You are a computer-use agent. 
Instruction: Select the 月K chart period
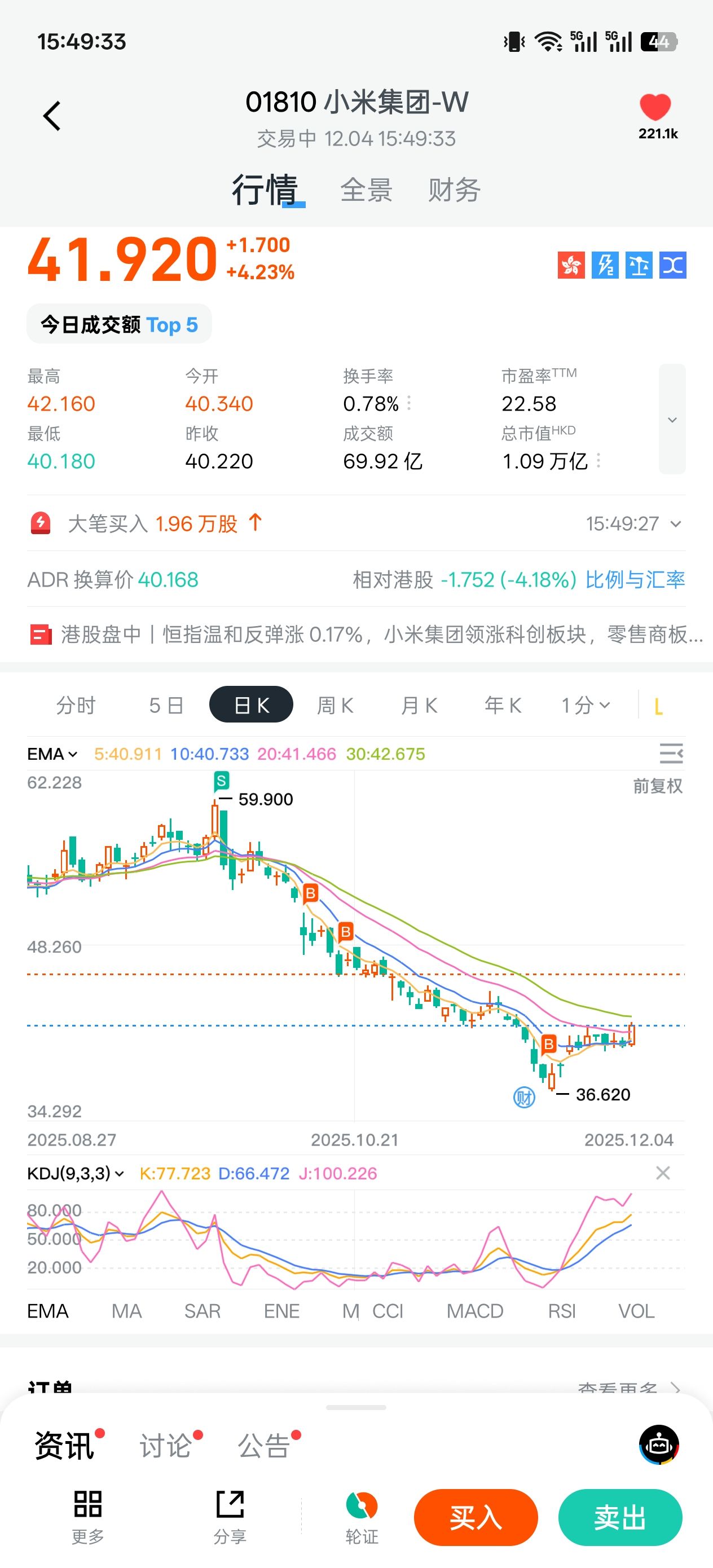coord(419,705)
